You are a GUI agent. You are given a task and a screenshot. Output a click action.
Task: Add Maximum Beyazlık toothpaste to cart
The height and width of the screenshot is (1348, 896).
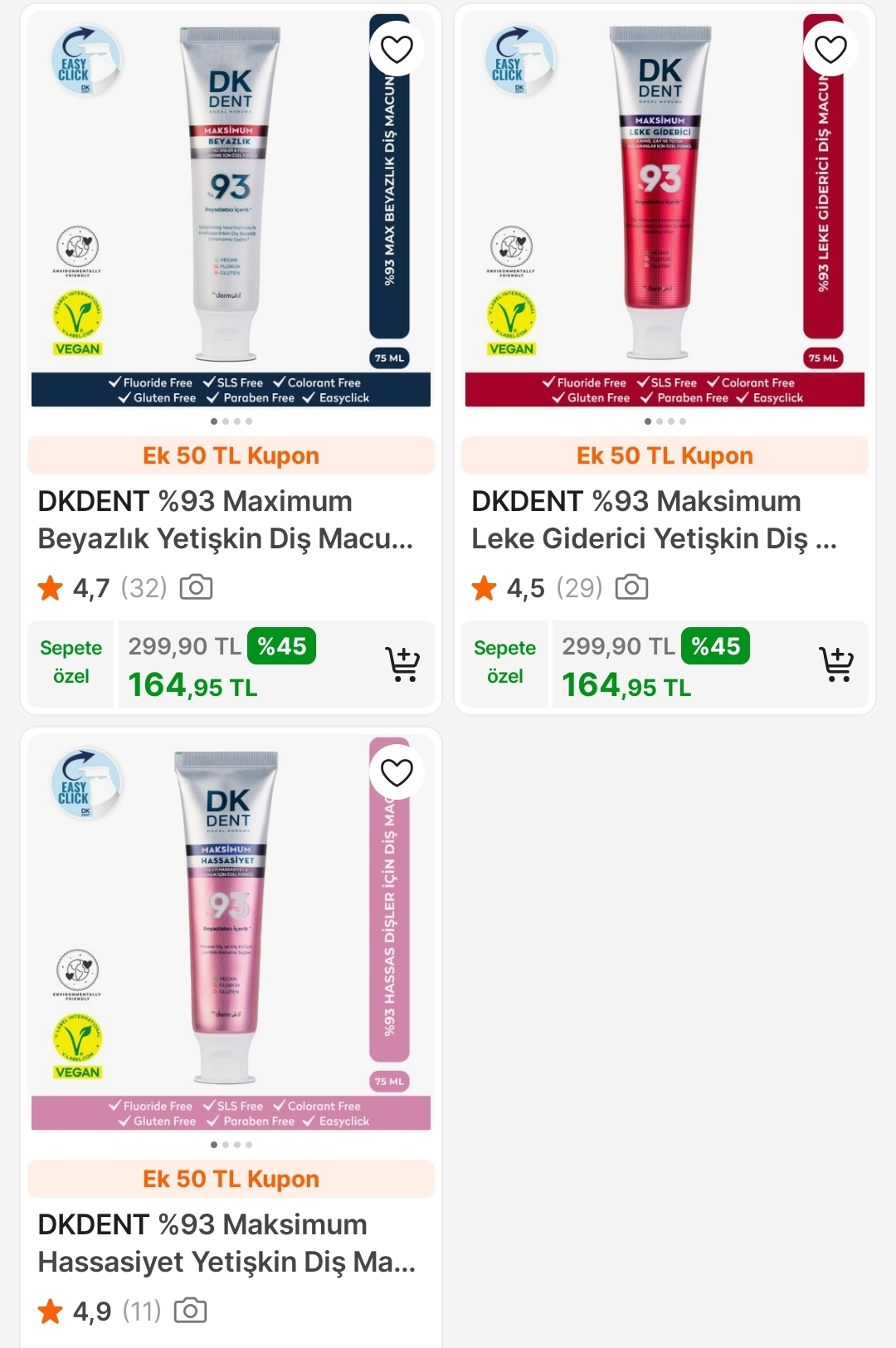(403, 664)
